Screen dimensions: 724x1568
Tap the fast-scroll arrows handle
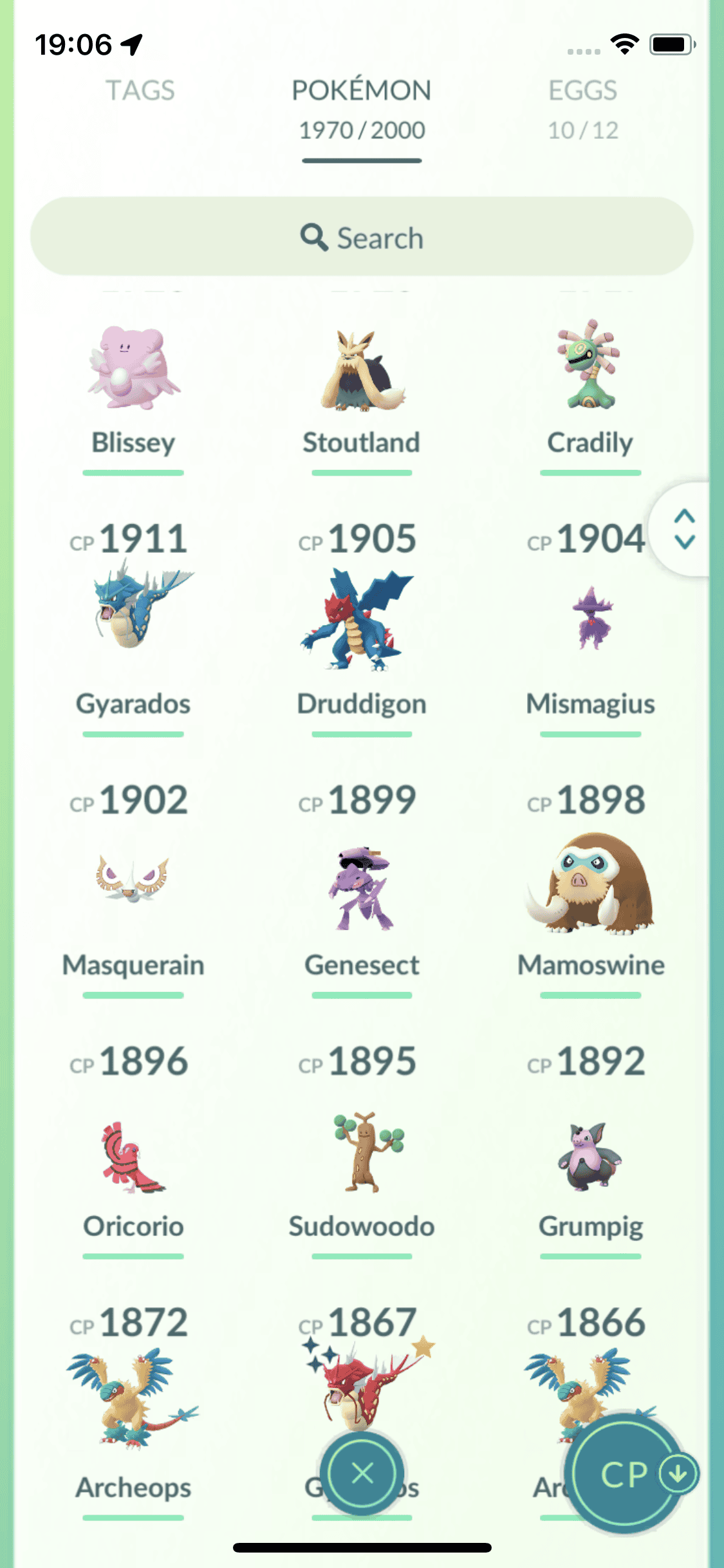(684, 528)
